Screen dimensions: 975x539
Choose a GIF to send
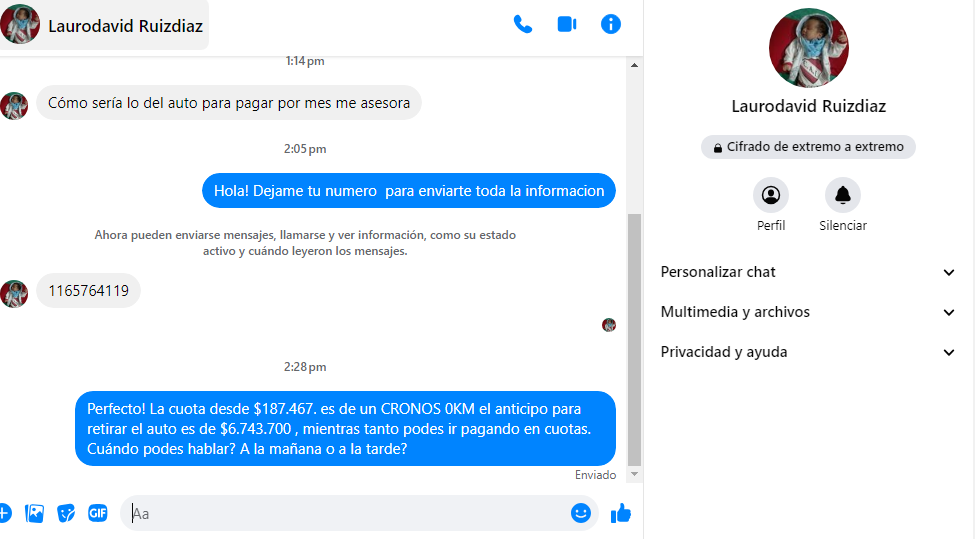point(97,513)
